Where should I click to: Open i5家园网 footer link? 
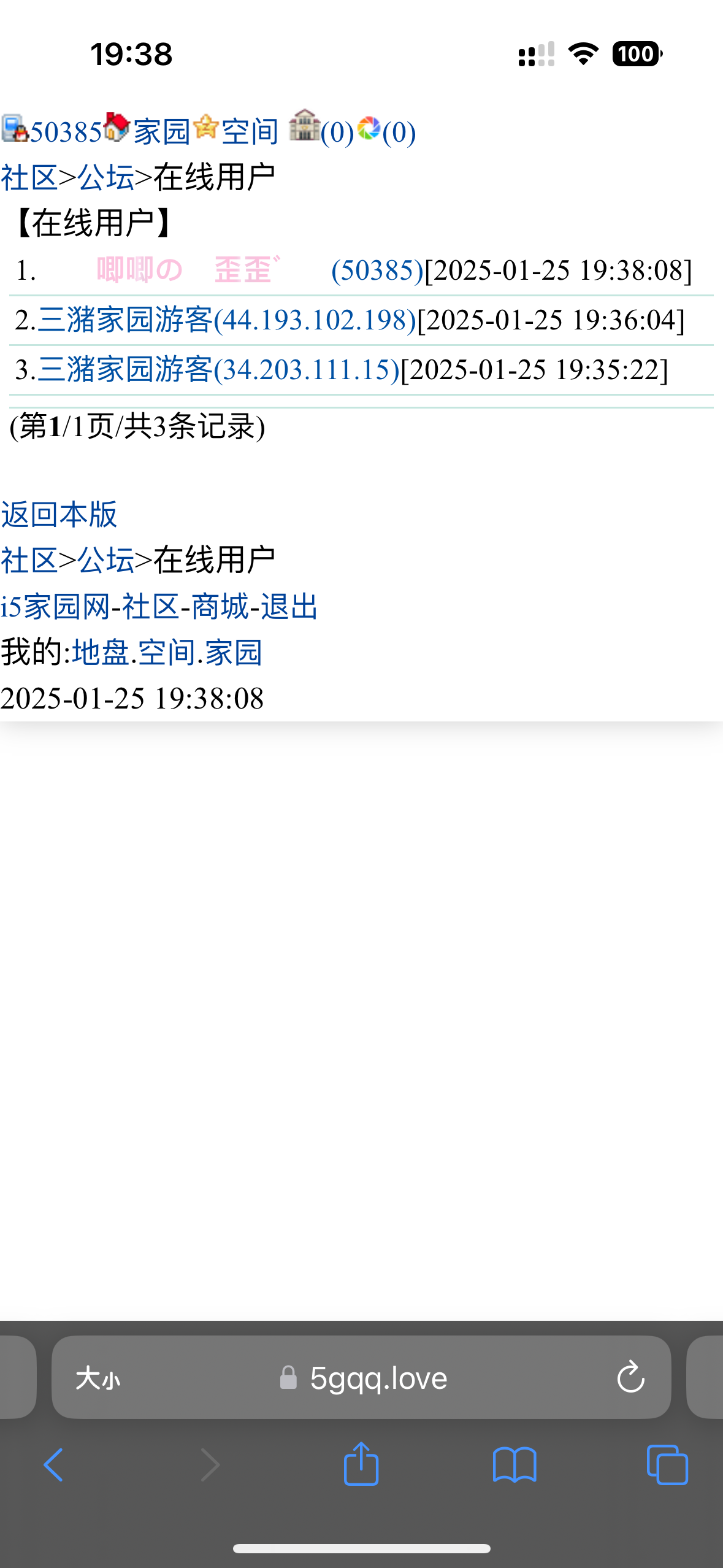55,607
